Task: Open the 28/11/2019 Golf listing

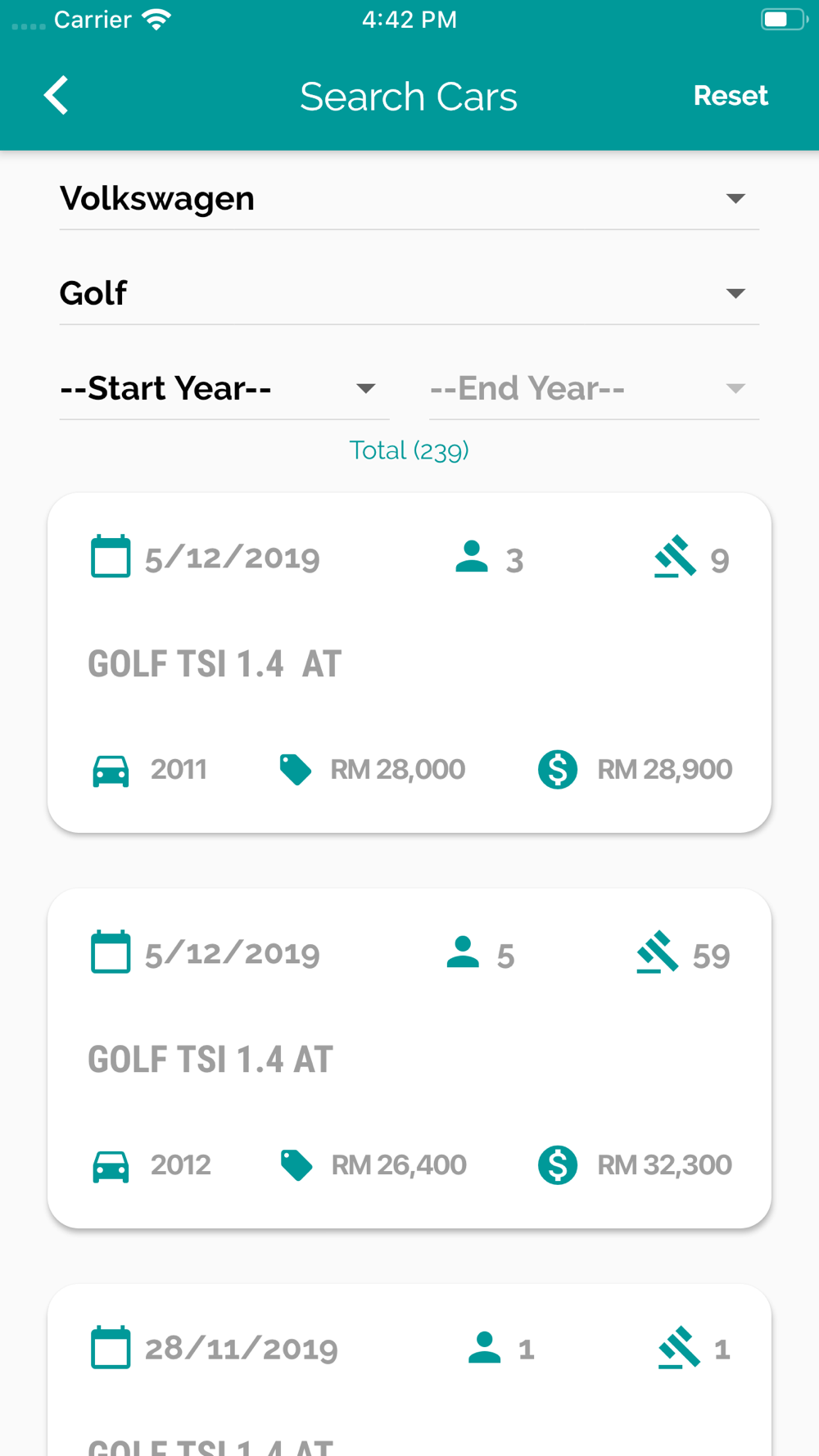Action: [409, 1370]
